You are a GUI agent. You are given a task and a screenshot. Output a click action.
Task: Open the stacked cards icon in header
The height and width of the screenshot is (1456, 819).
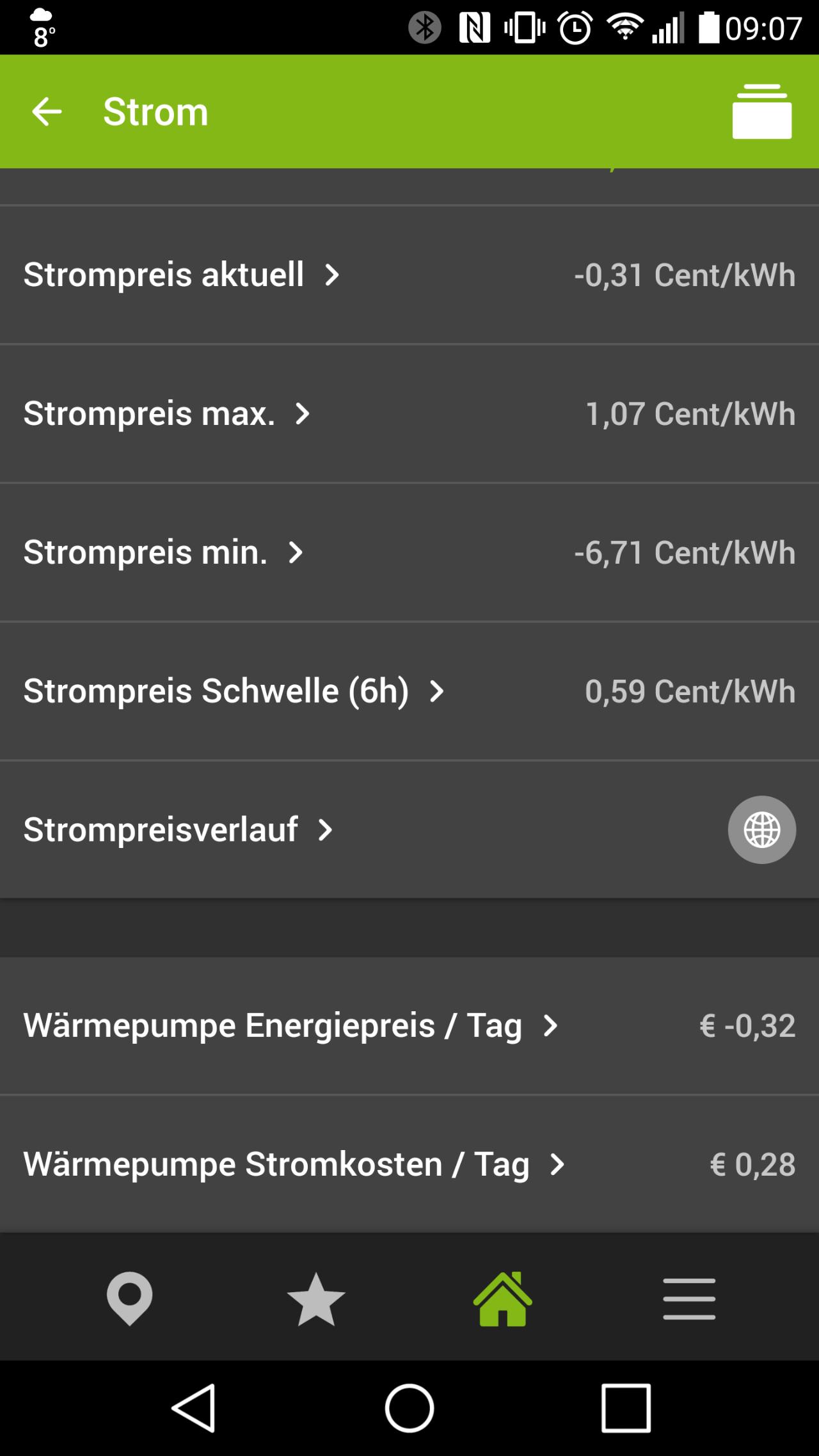pos(761,111)
